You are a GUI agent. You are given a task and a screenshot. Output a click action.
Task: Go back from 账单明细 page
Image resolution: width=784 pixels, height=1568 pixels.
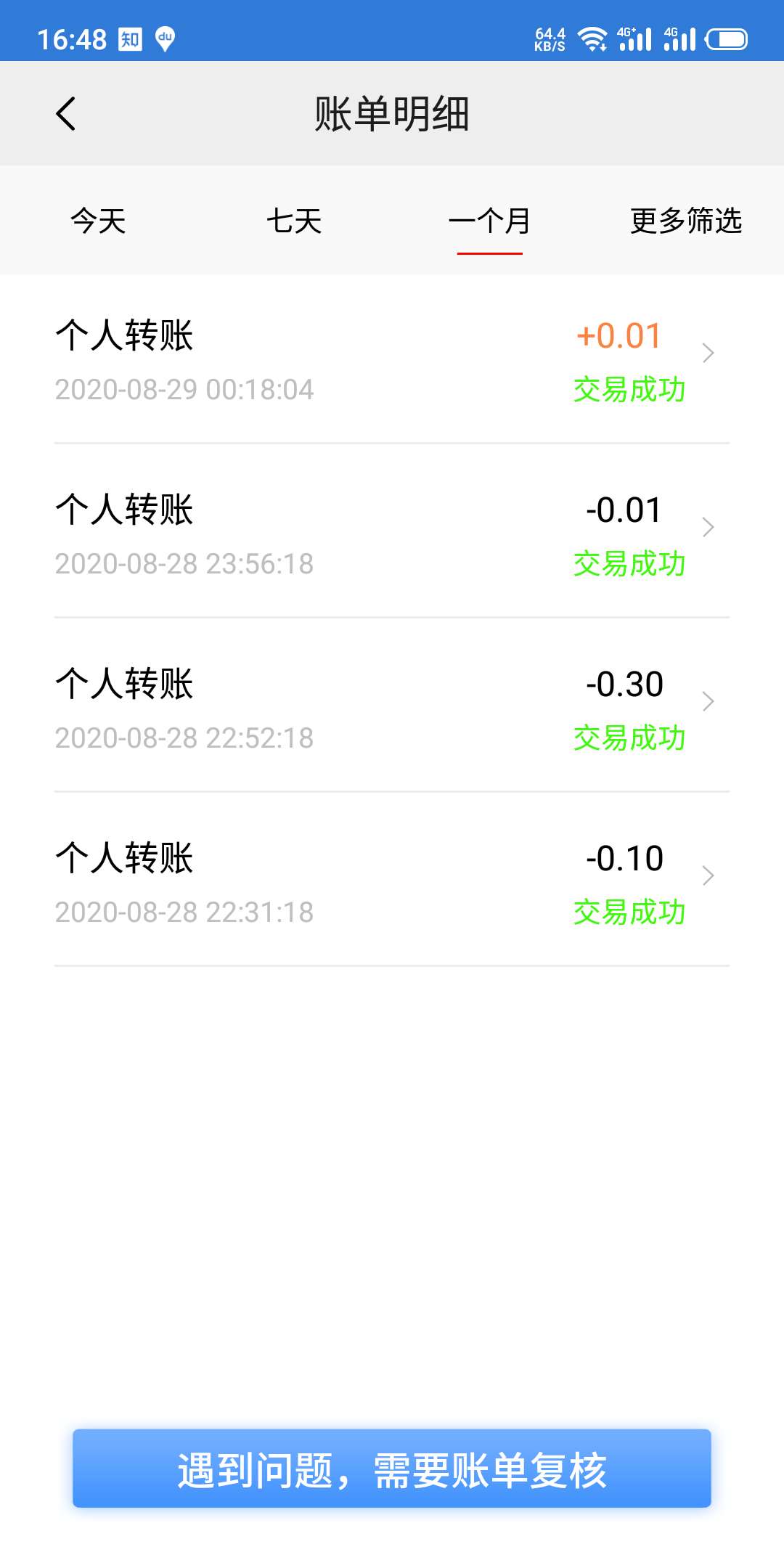[65, 114]
